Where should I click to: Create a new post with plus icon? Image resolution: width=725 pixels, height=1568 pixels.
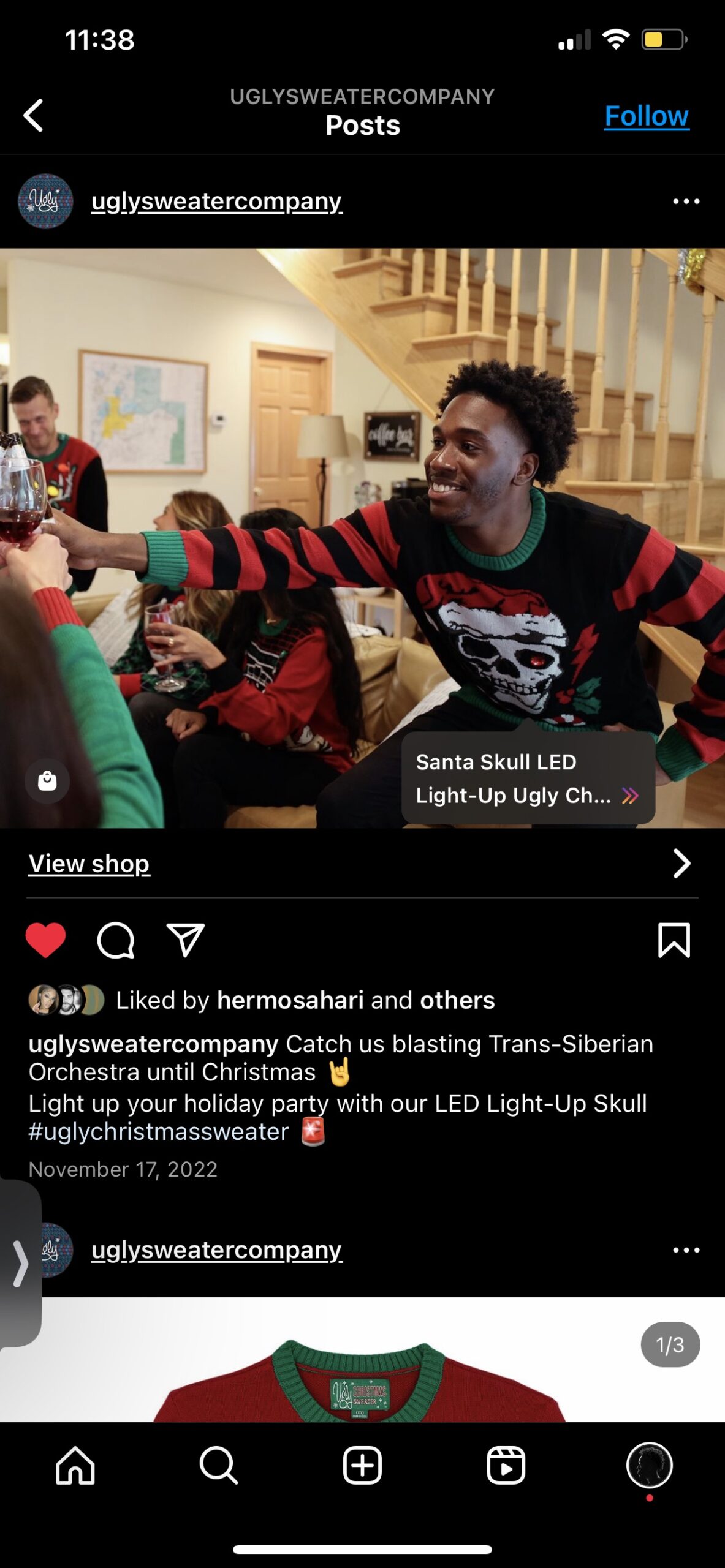[x=362, y=1466]
